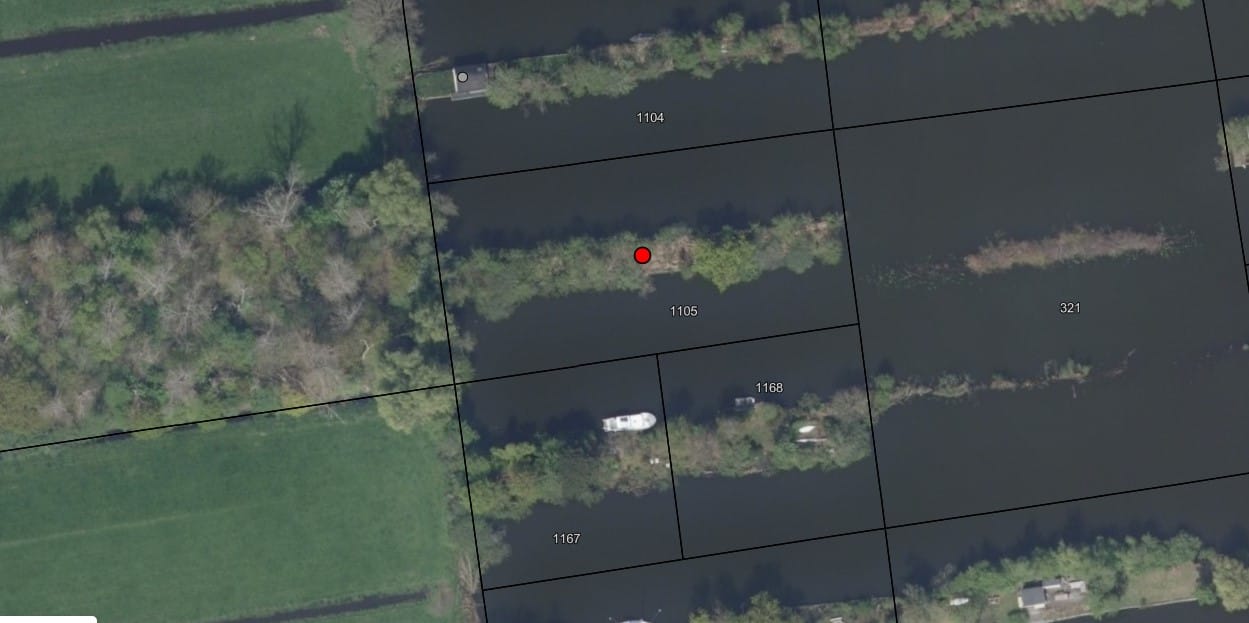
Task: Select parcel 1104 on the map
Action: [x=650, y=118]
